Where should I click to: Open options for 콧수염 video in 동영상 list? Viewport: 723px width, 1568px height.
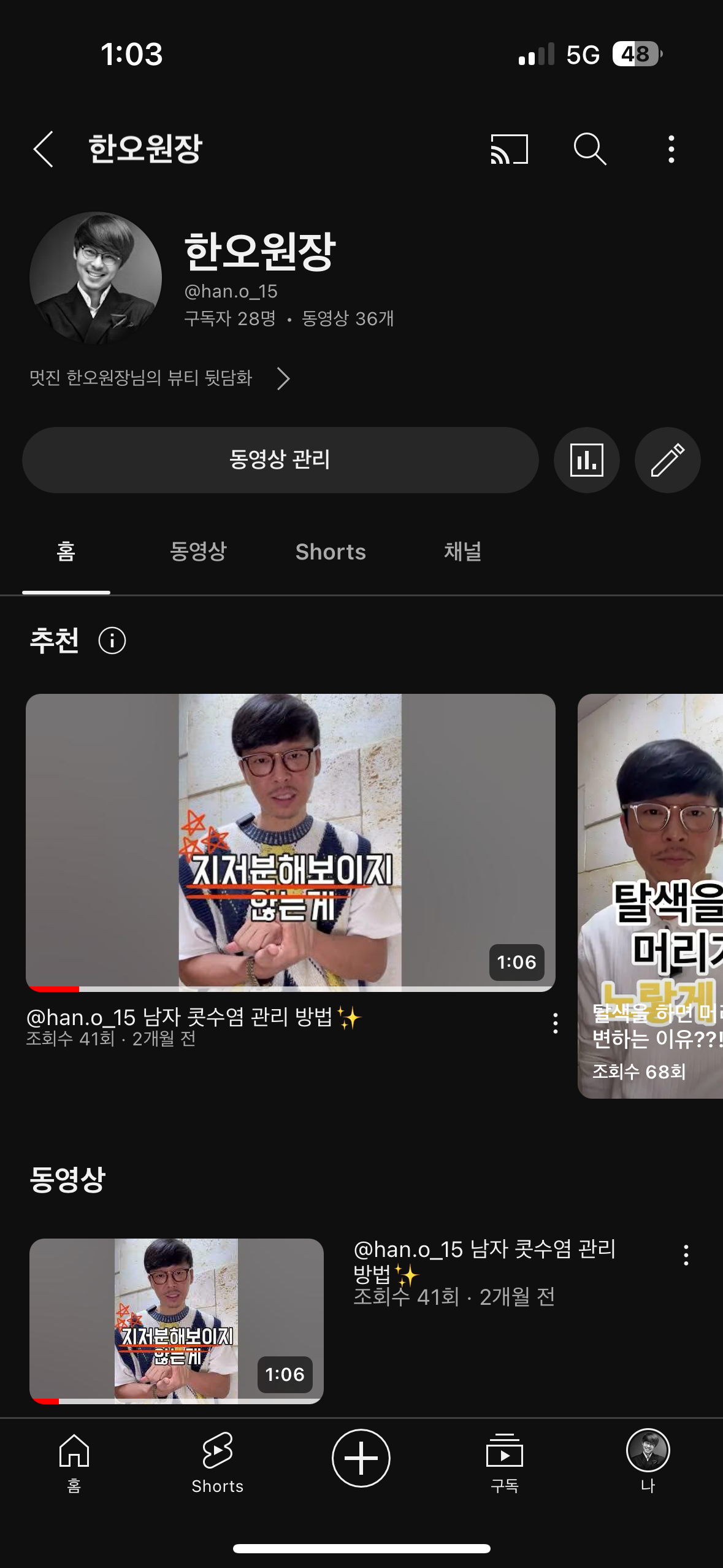[686, 1255]
